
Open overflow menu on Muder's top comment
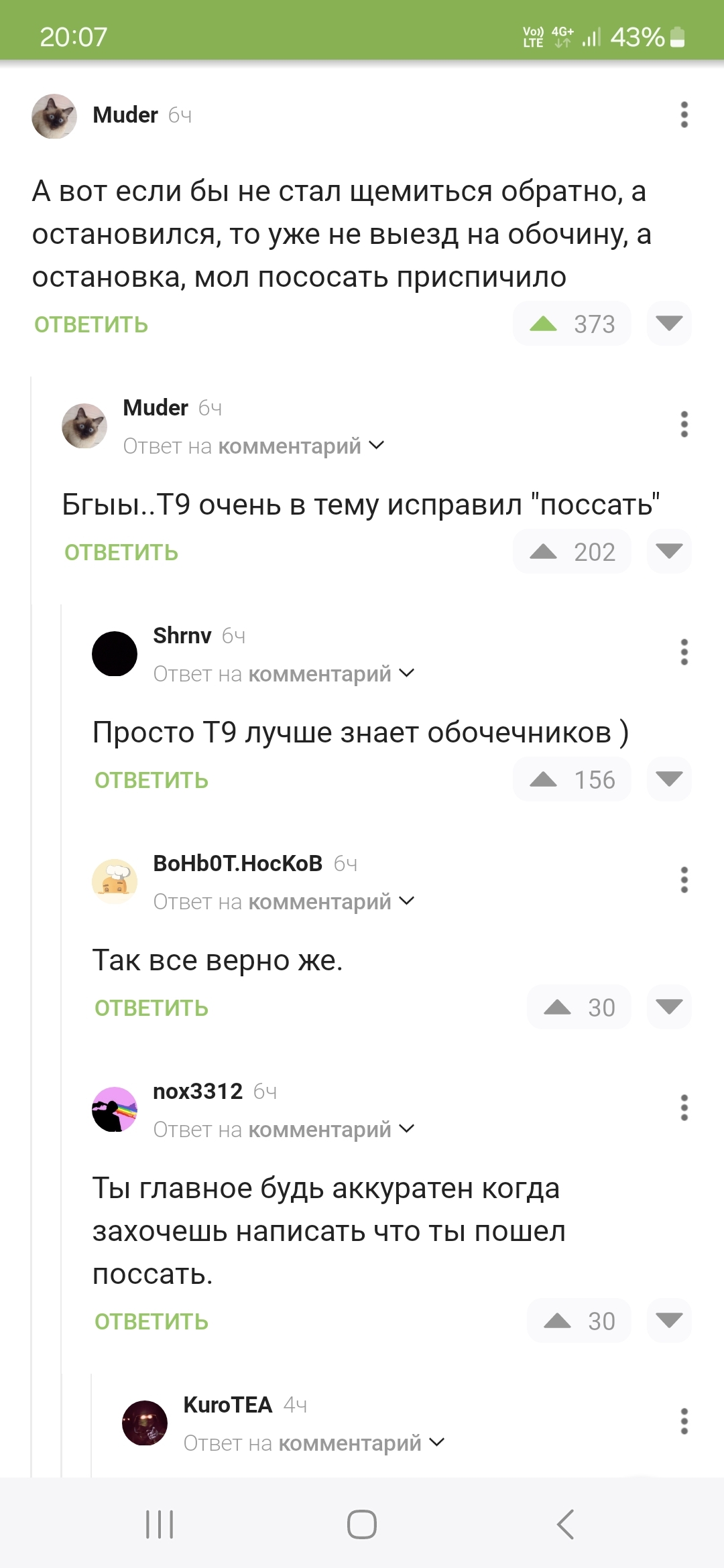(684, 115)
